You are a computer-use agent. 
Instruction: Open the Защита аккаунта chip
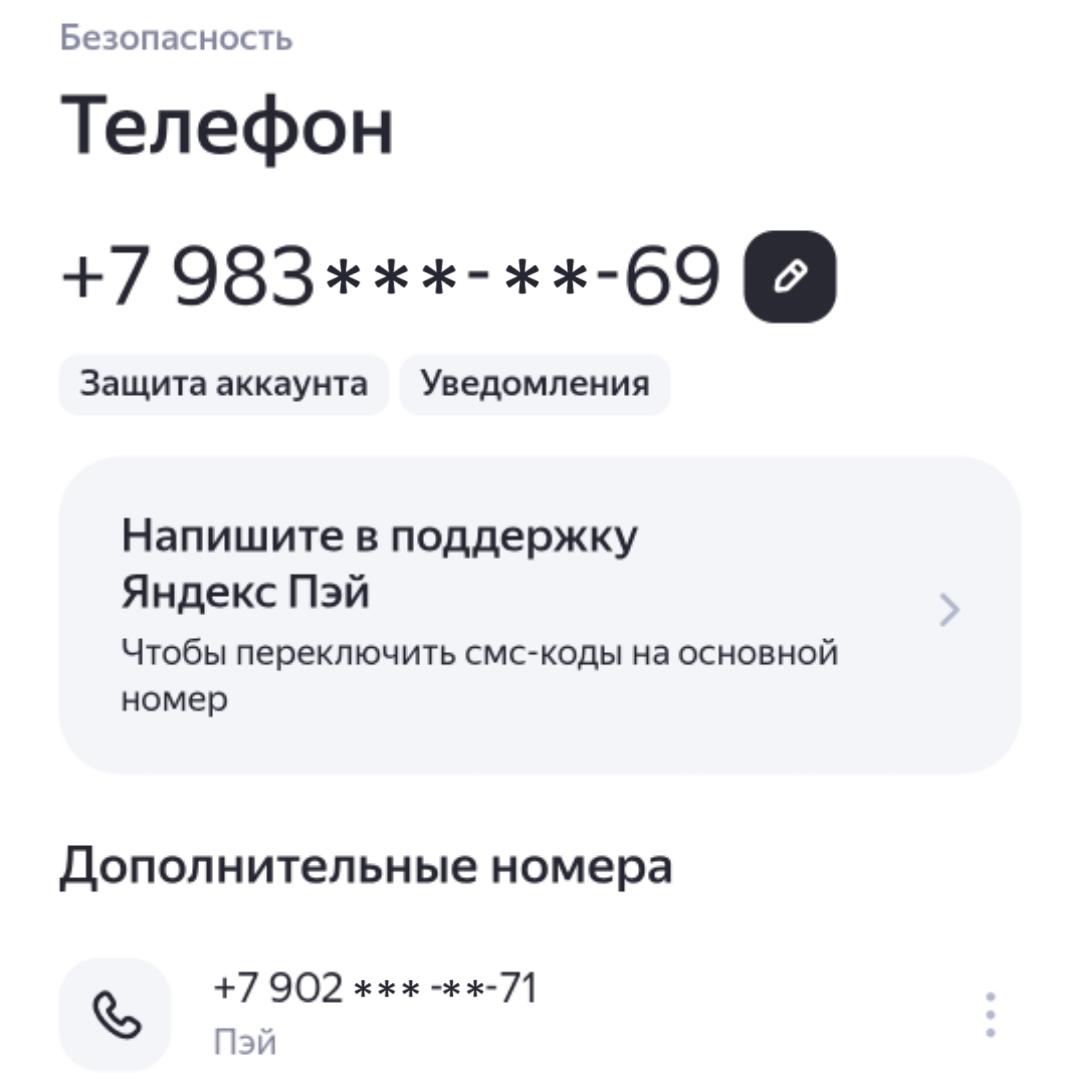[x=223, y=384]
